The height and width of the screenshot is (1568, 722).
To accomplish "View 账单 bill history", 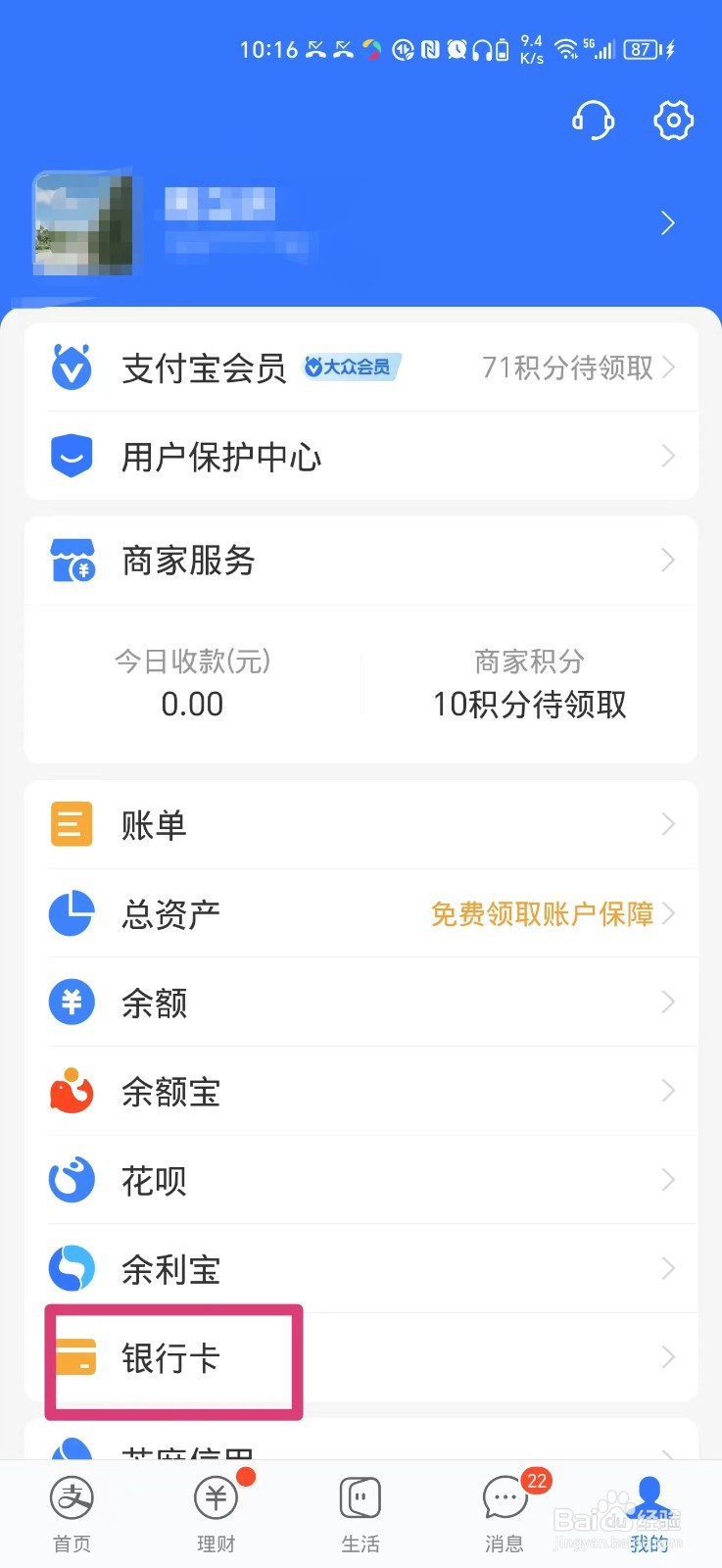I will tap(361, 825).
